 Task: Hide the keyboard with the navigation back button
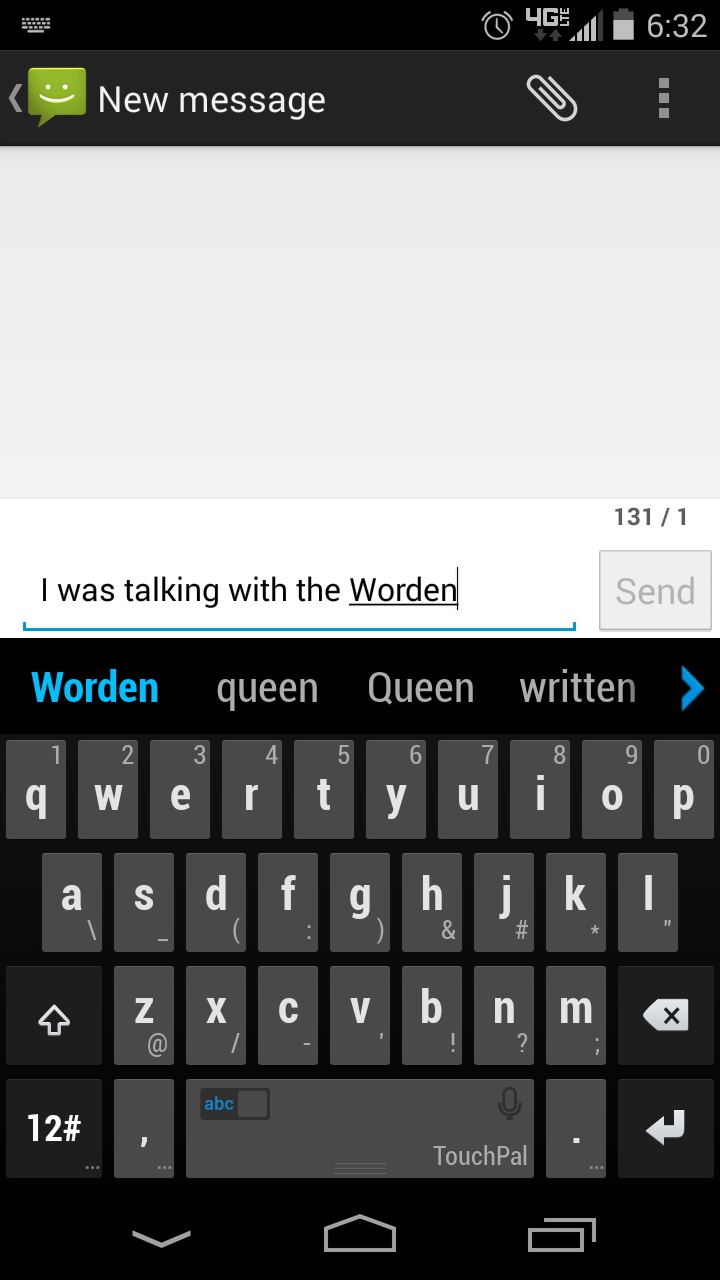tap(161, 1238)
